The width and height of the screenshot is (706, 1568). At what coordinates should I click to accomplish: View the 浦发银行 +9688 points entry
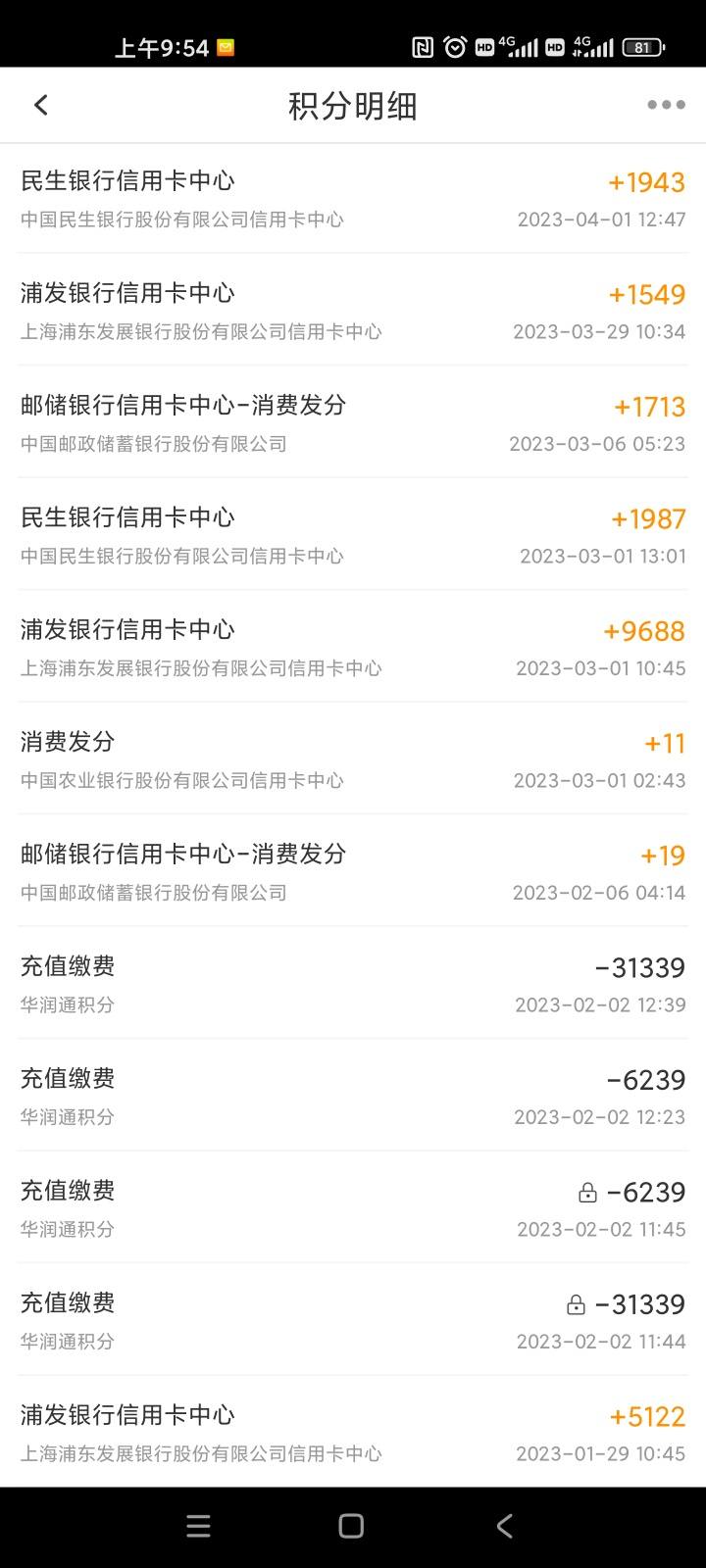(353, 646)
